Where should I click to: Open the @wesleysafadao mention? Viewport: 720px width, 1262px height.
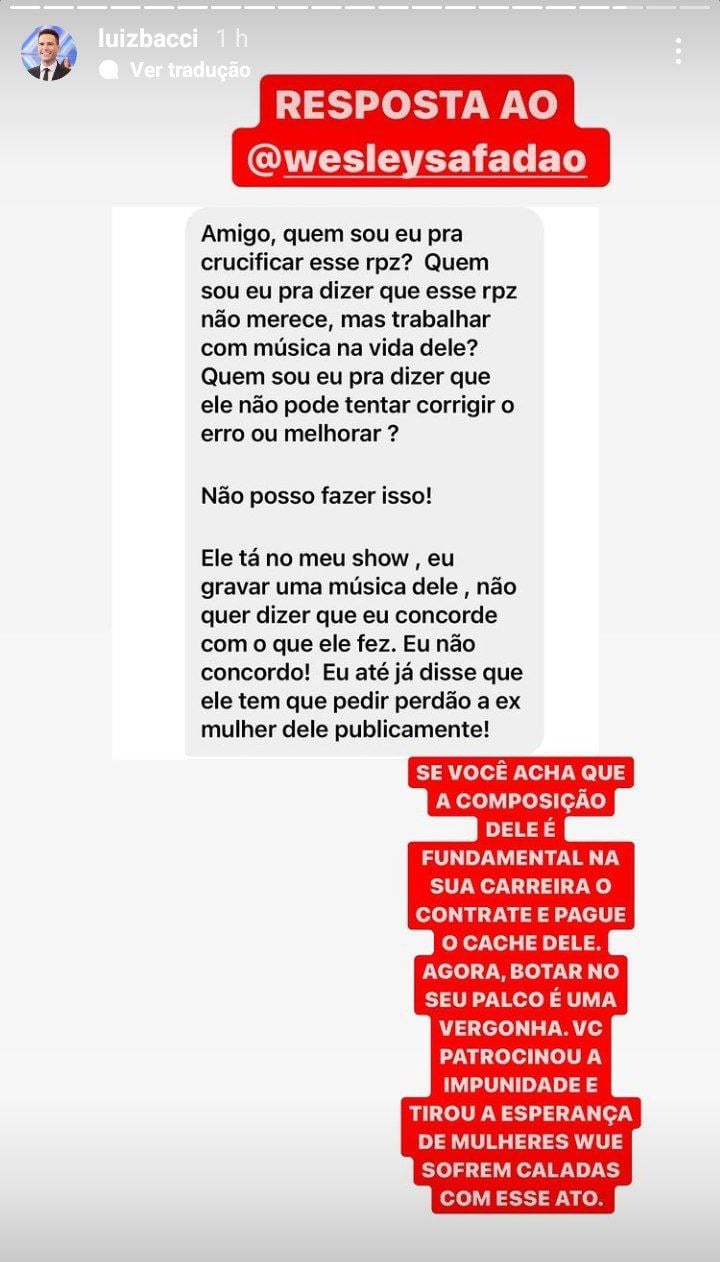418,158
